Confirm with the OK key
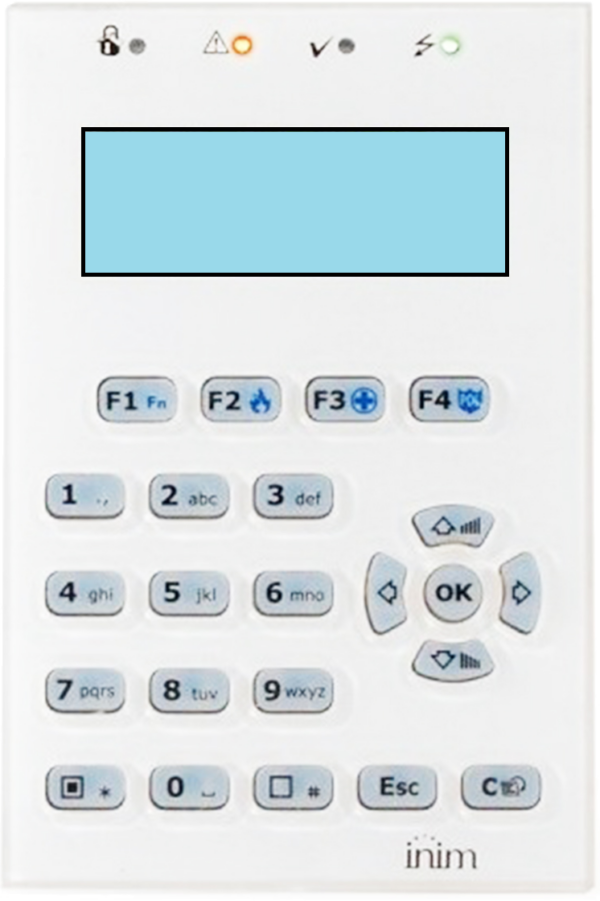This screenshot has height=901, width=600. click(453, 592)
